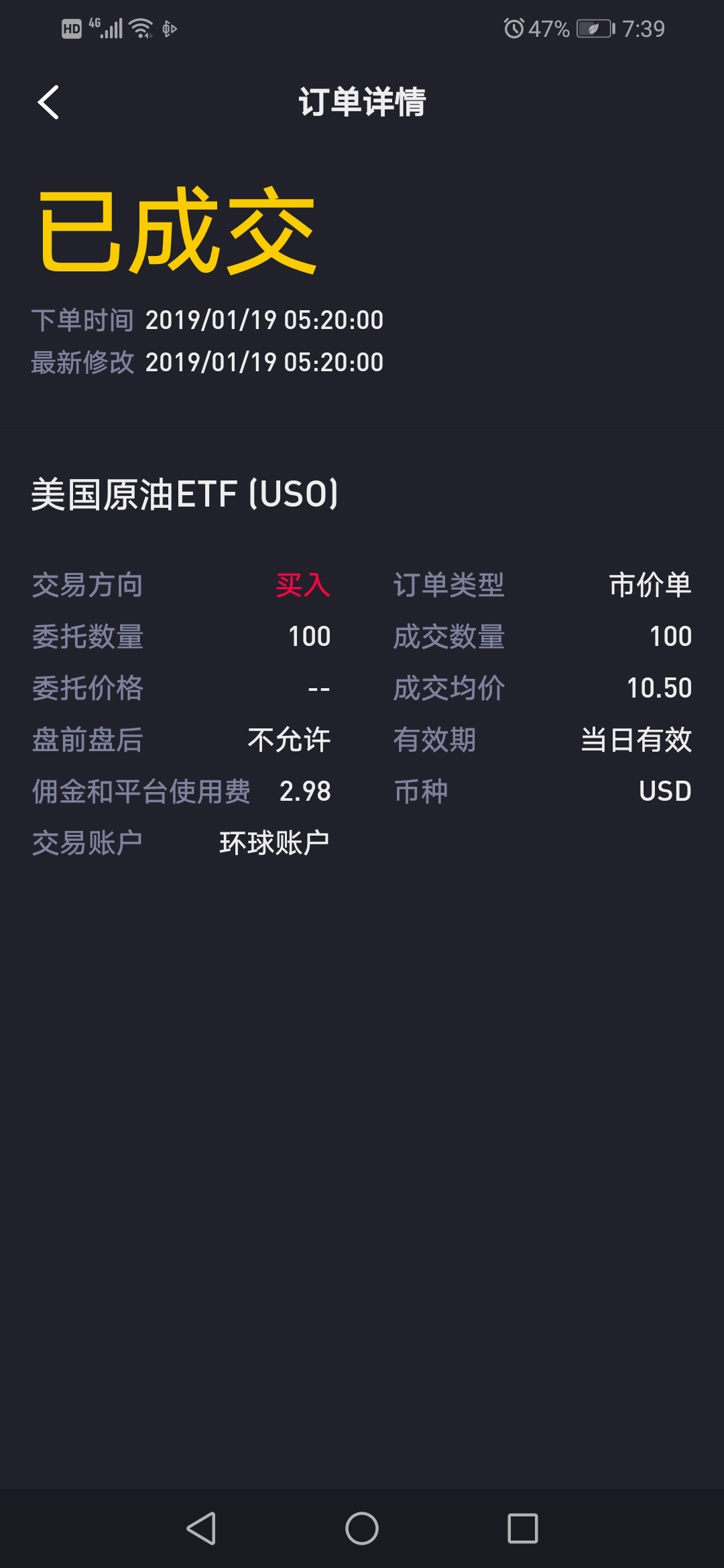Image resolution: width=724 pixels, height=1568 pixels.
Task: Tap the system back button
Action: 201,1528
